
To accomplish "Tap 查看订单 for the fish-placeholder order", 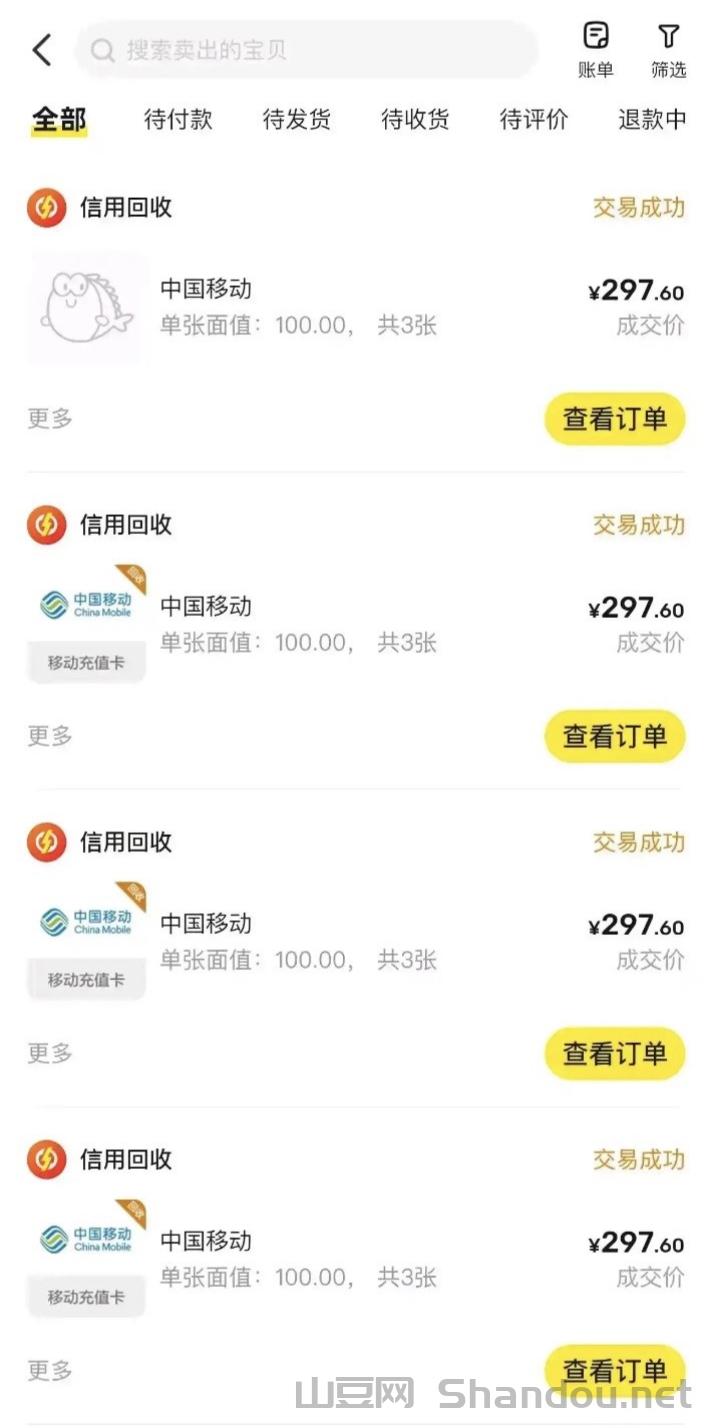I will click(614, 419).
